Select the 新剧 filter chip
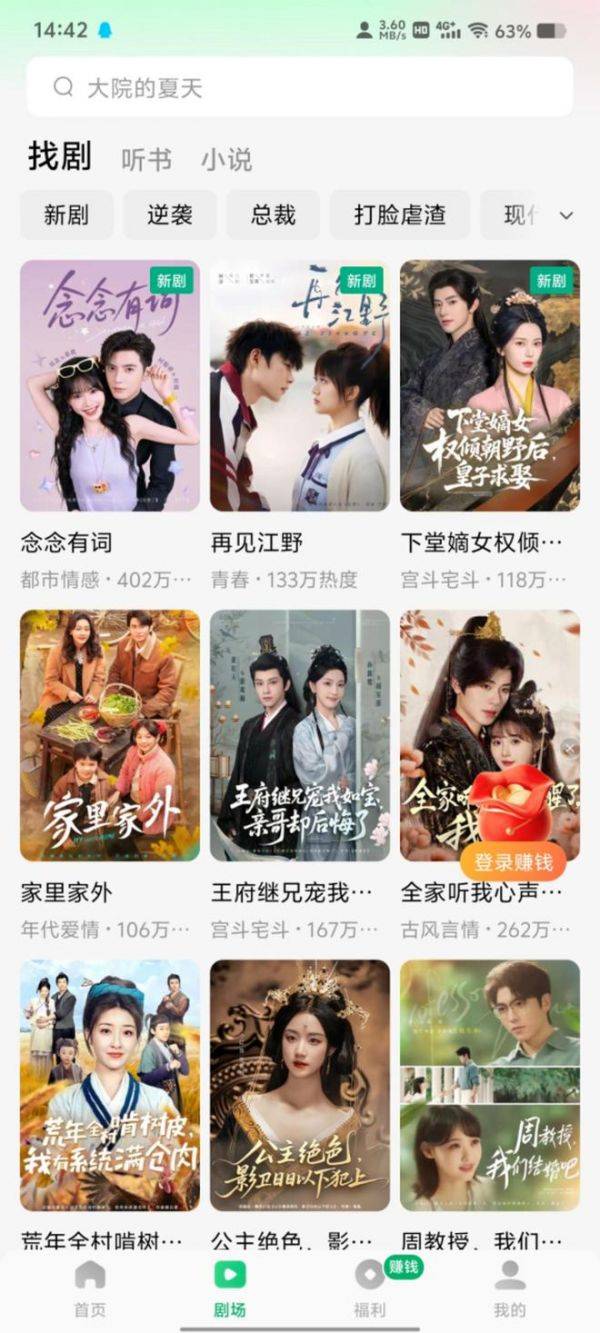Screen dimensions: 600x1333 coord(66,215)
